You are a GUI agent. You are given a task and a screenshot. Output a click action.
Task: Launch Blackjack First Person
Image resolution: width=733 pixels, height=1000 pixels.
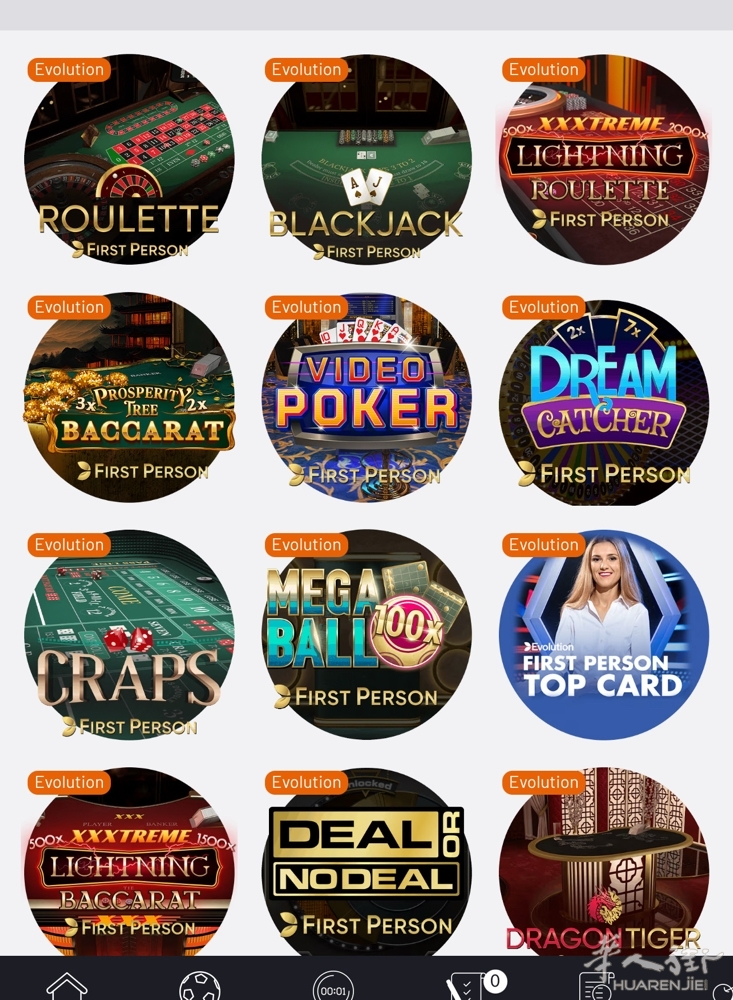[x=366, y=160]
